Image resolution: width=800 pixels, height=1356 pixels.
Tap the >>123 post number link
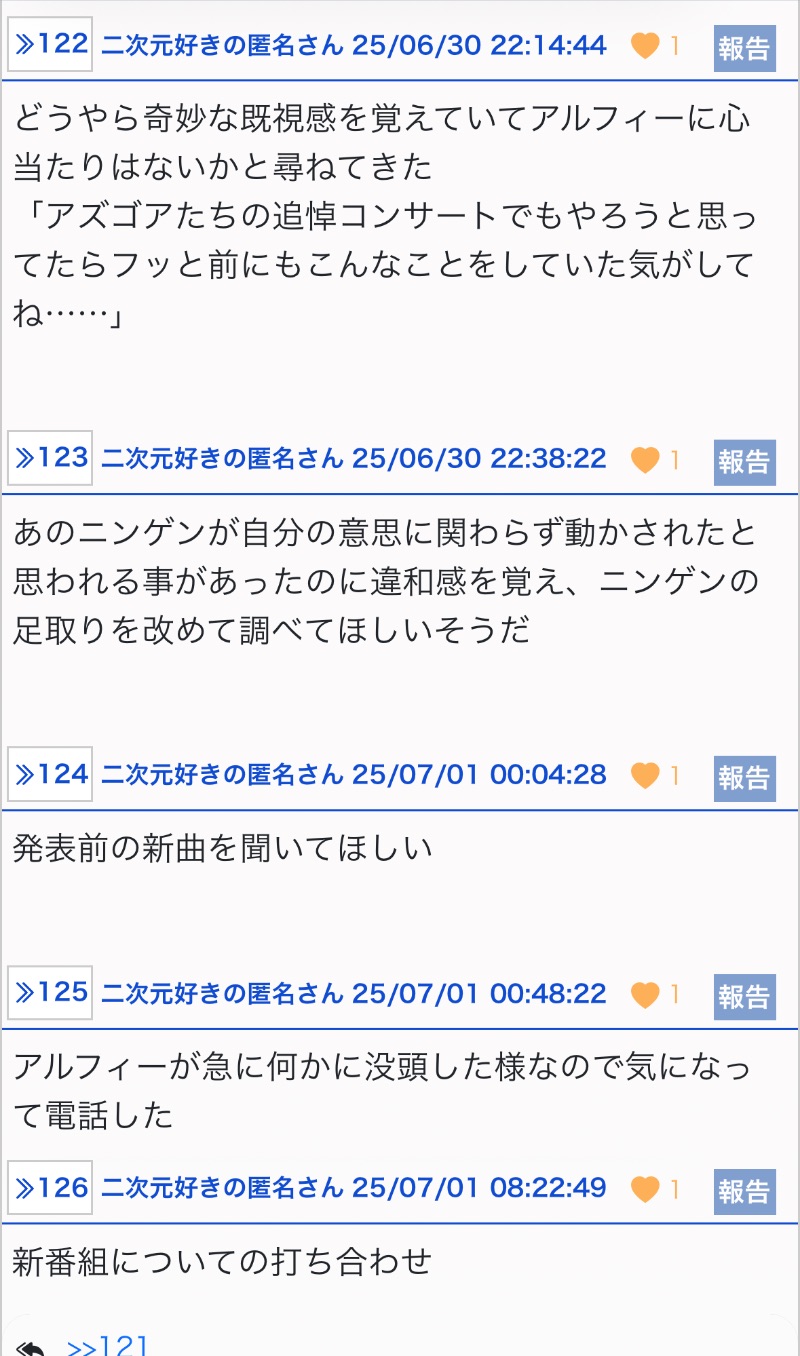pos(50,458)
